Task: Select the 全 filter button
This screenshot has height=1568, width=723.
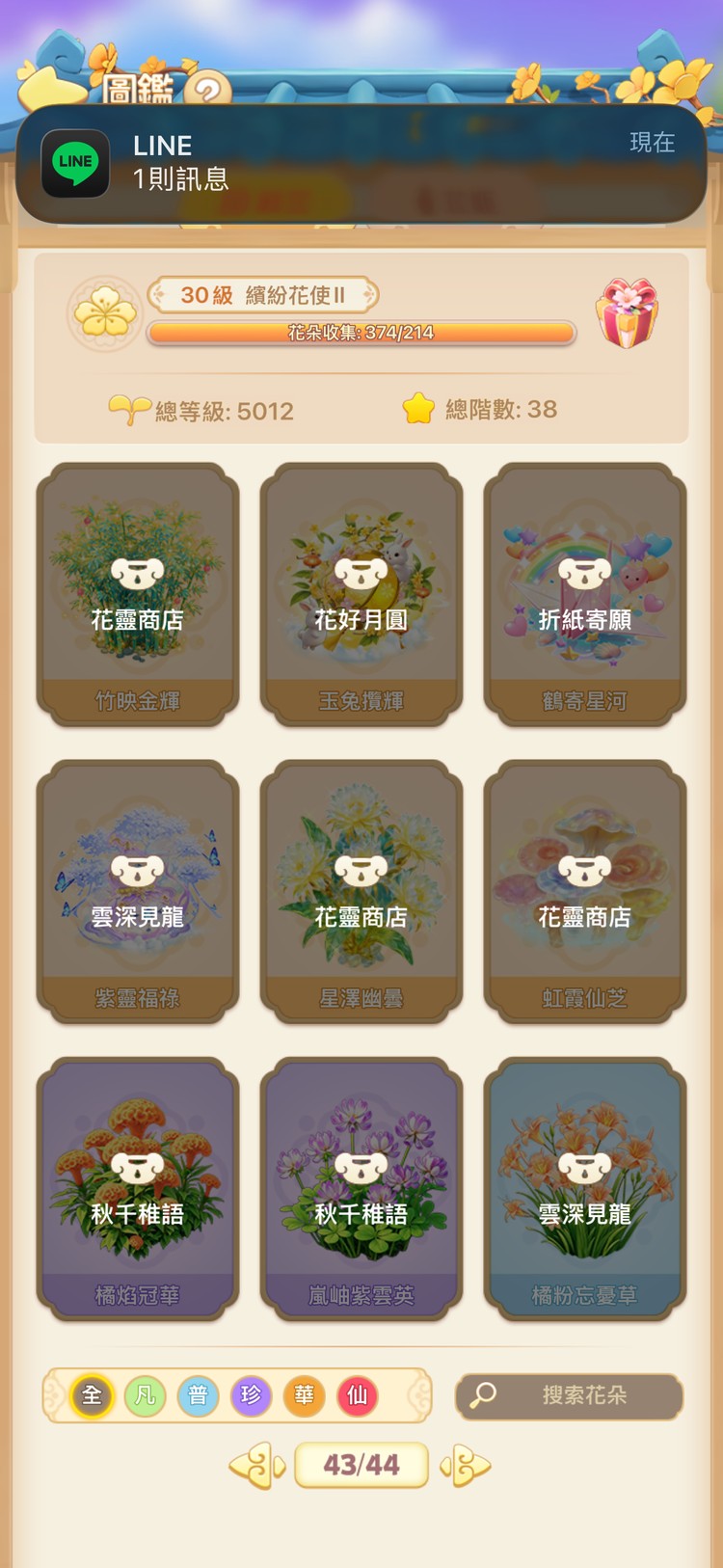Action: (x=92, y=1395)
